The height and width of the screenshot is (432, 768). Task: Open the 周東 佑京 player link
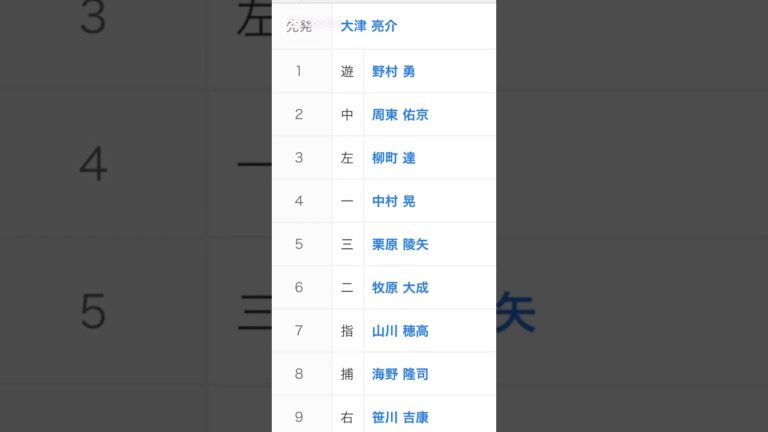tap(400, 115)
